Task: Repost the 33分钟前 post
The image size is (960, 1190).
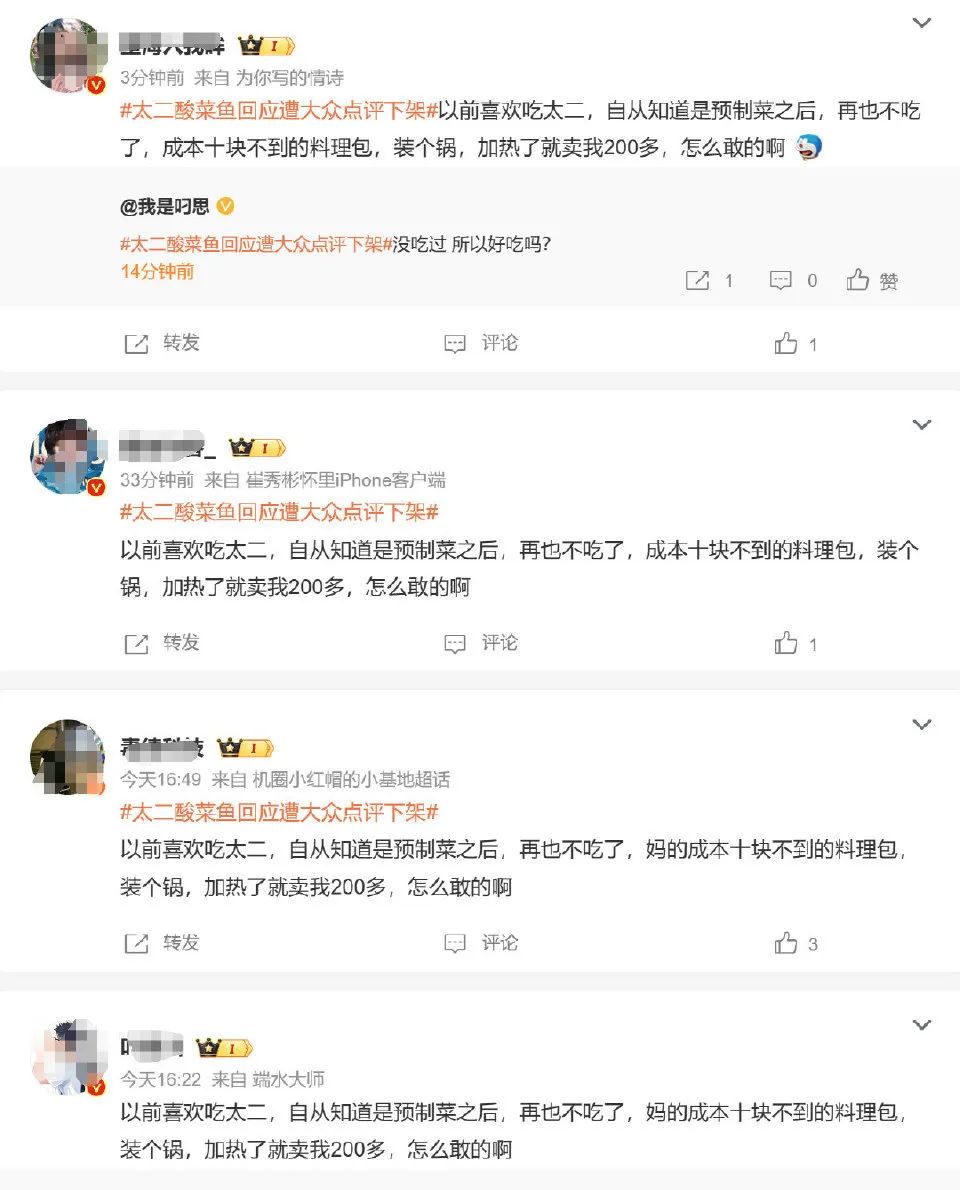Action: 162,643
